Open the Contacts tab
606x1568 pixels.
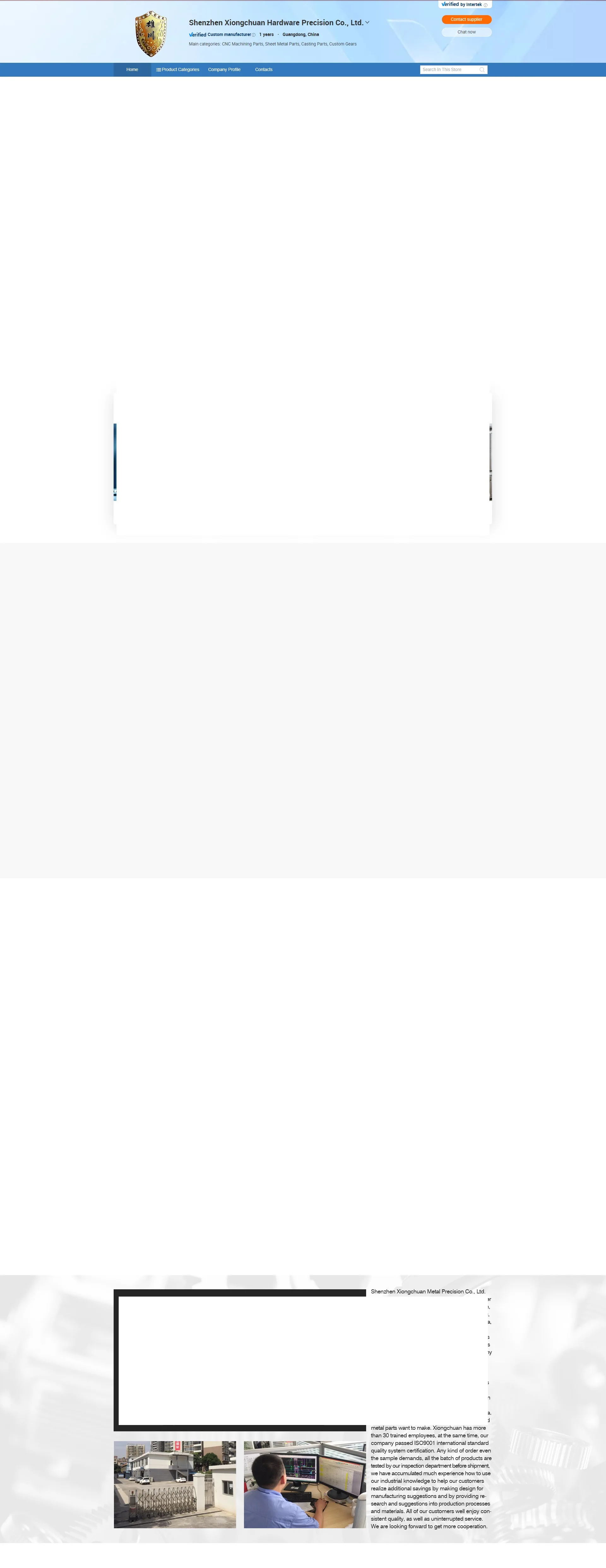pyautogui.click(x=264, y=69)
